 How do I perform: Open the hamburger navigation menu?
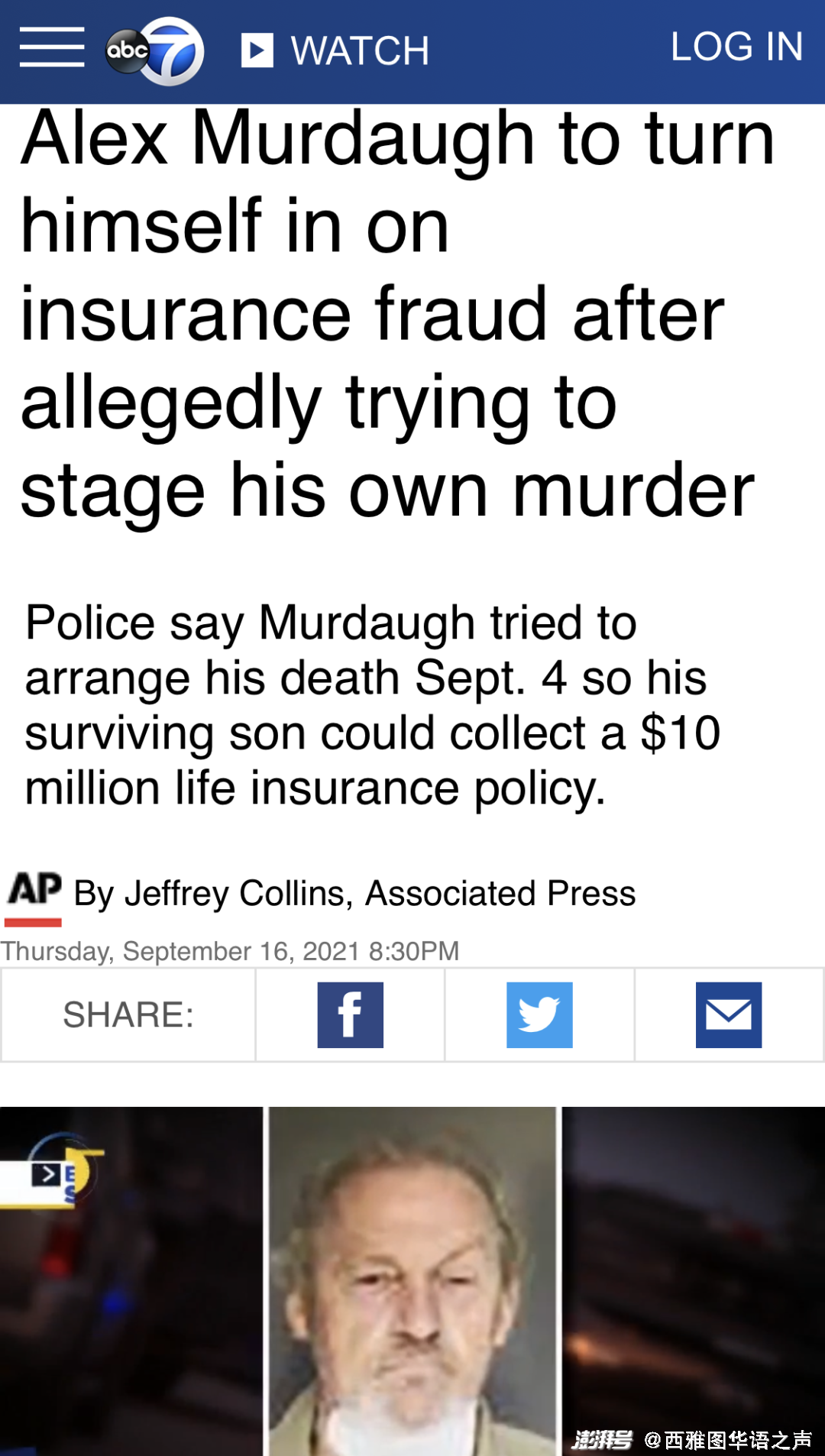pyautogui.click(x=52, y=47)
